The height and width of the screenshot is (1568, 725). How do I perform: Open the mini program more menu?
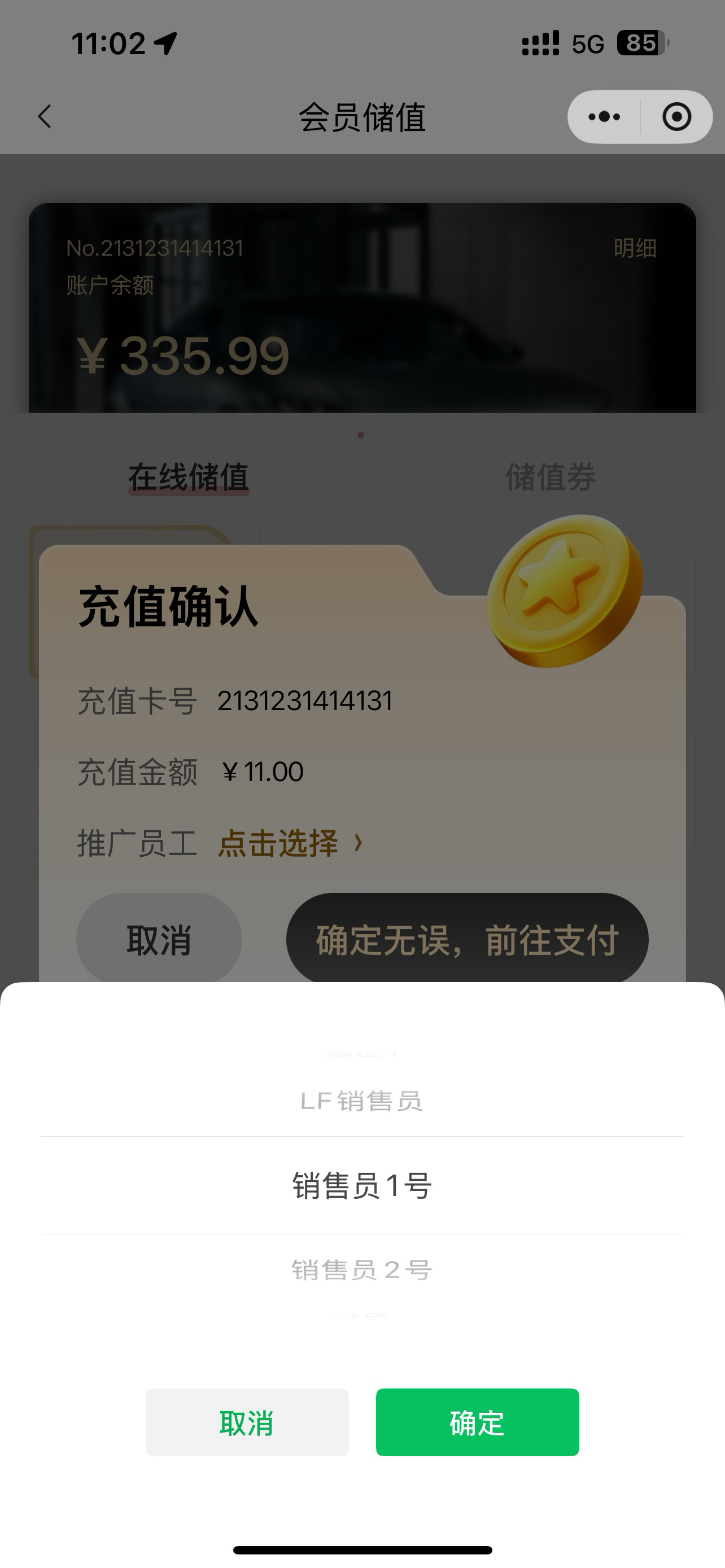click(x=604, y=116)
